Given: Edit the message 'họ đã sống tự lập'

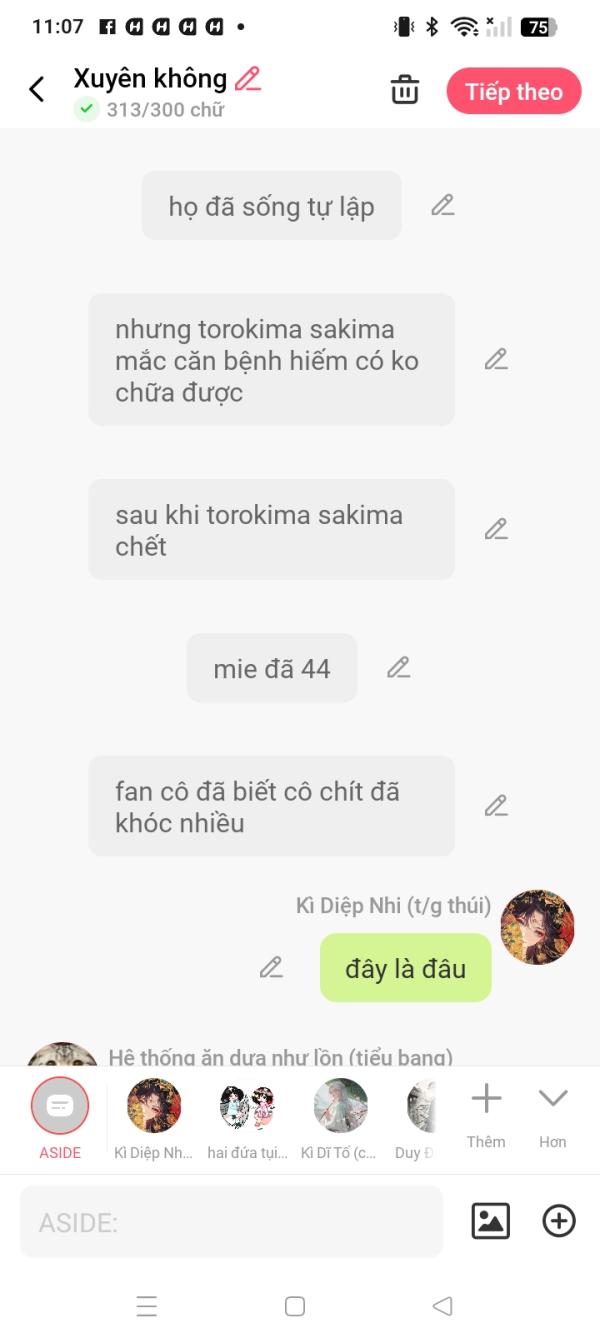Looking at the screenshot, I should 443,206.
